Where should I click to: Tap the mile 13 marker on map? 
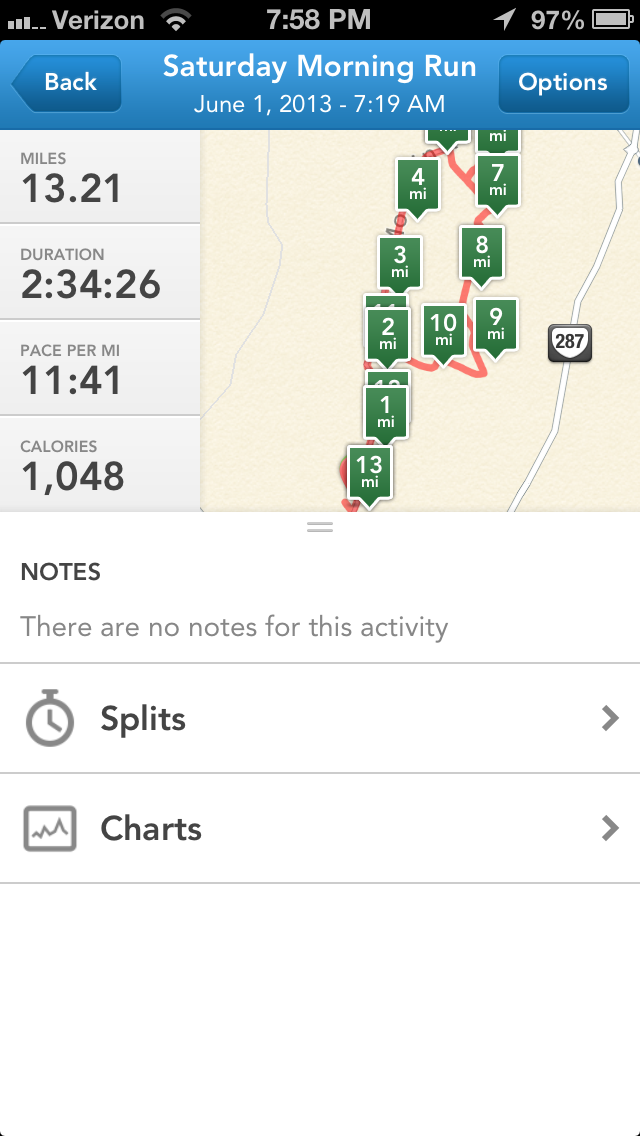click(x=369, y=471)
